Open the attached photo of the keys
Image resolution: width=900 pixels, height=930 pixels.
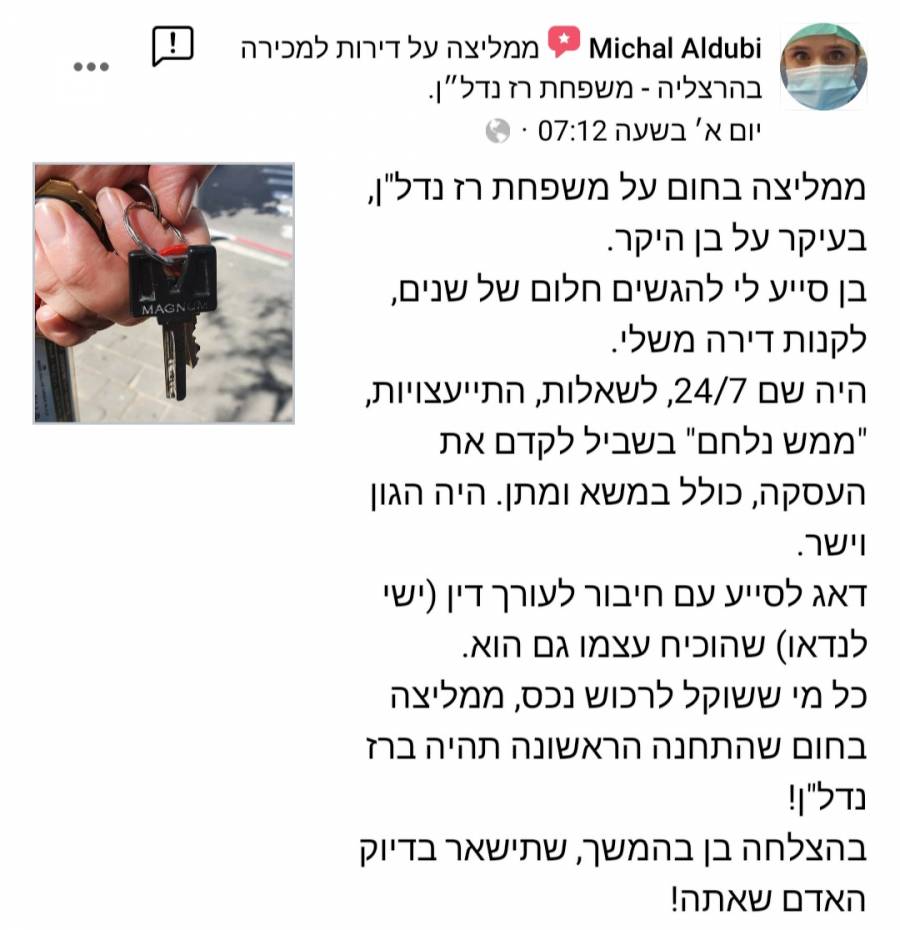[x=164, y=293]
